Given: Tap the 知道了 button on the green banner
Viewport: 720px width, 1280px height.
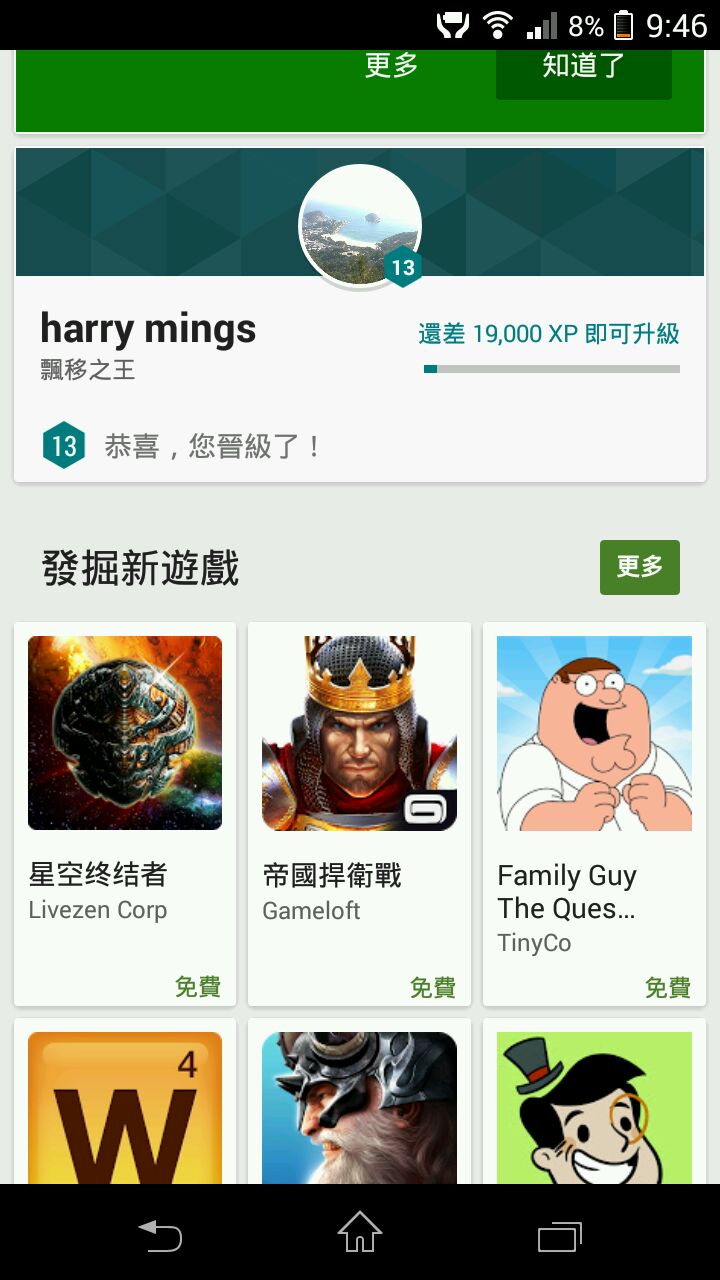Looking at the screenshot, I should (583, 67).
